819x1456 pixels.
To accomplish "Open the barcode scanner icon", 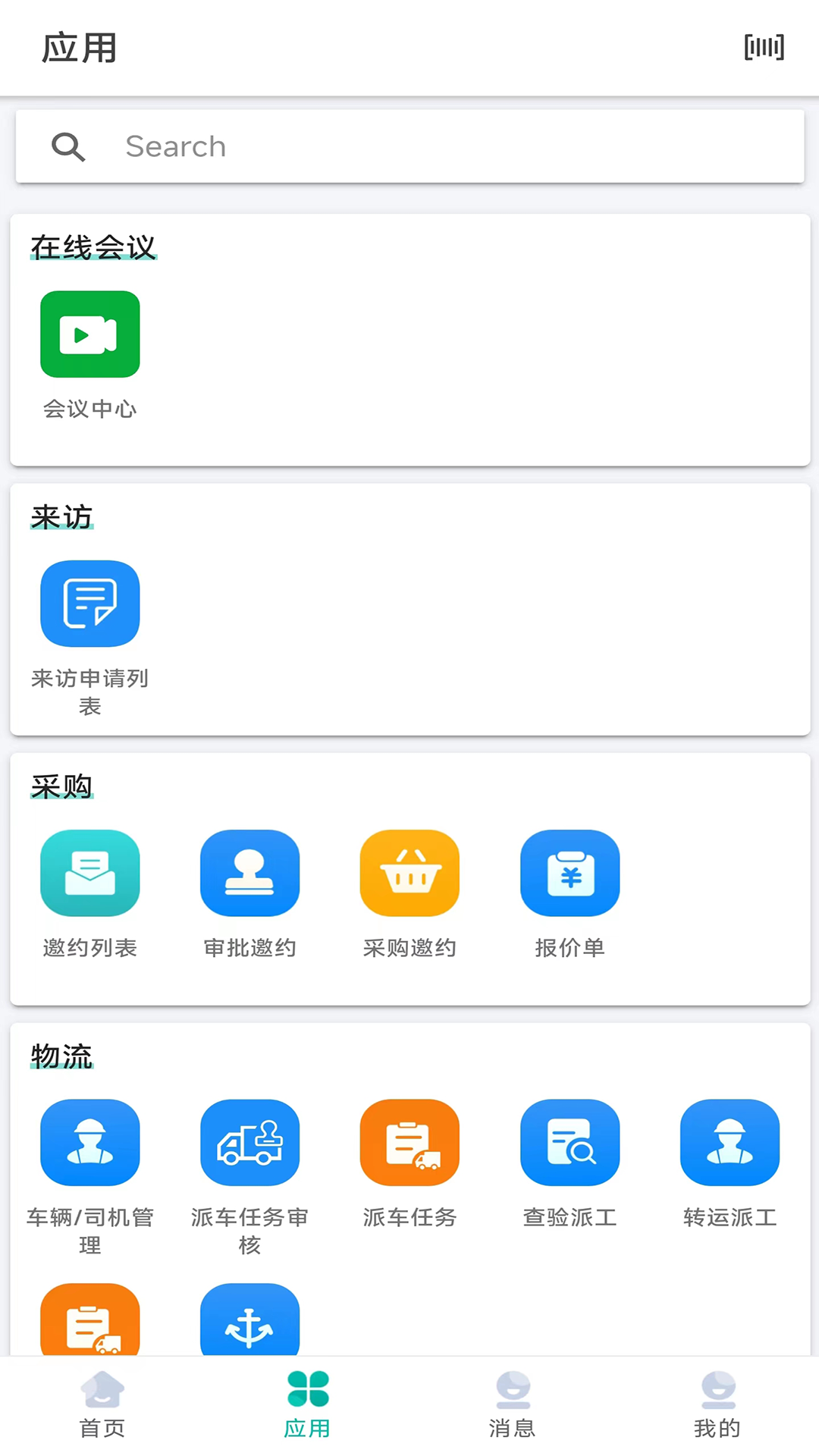I will click(x=764, y=47).
